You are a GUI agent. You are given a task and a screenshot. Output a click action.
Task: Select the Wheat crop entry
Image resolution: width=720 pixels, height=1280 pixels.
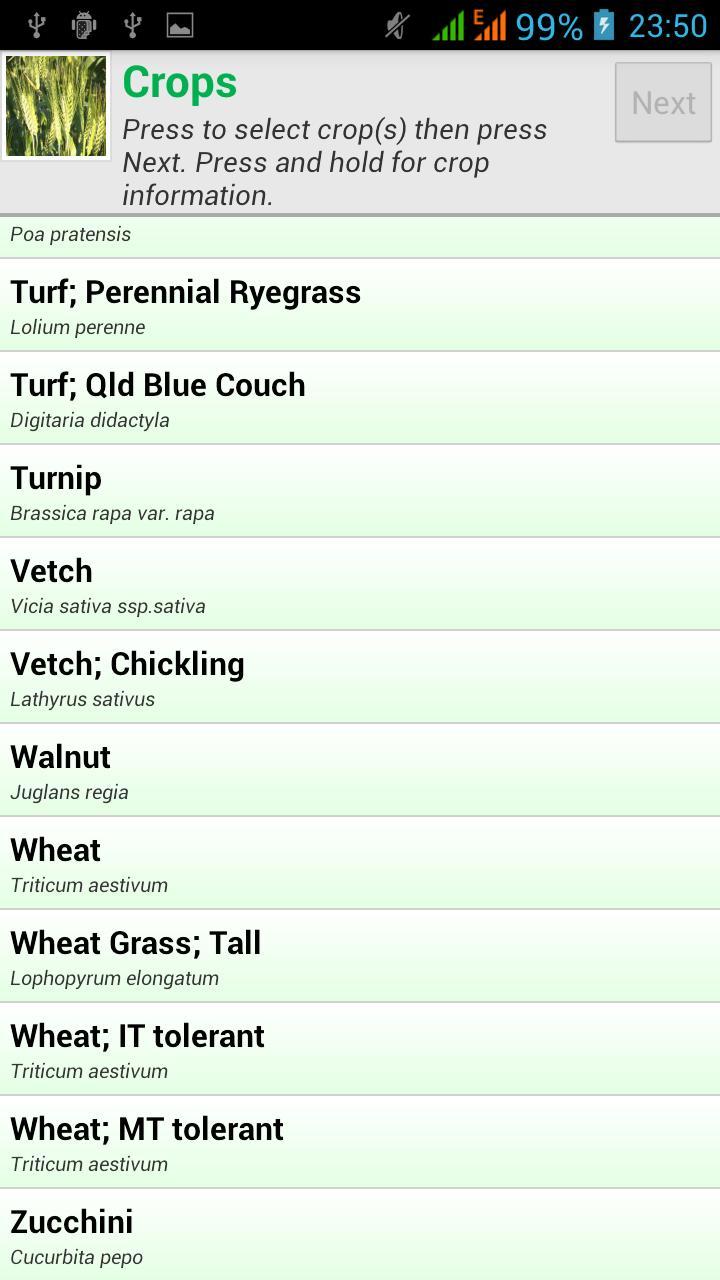[x=360, y=862]
